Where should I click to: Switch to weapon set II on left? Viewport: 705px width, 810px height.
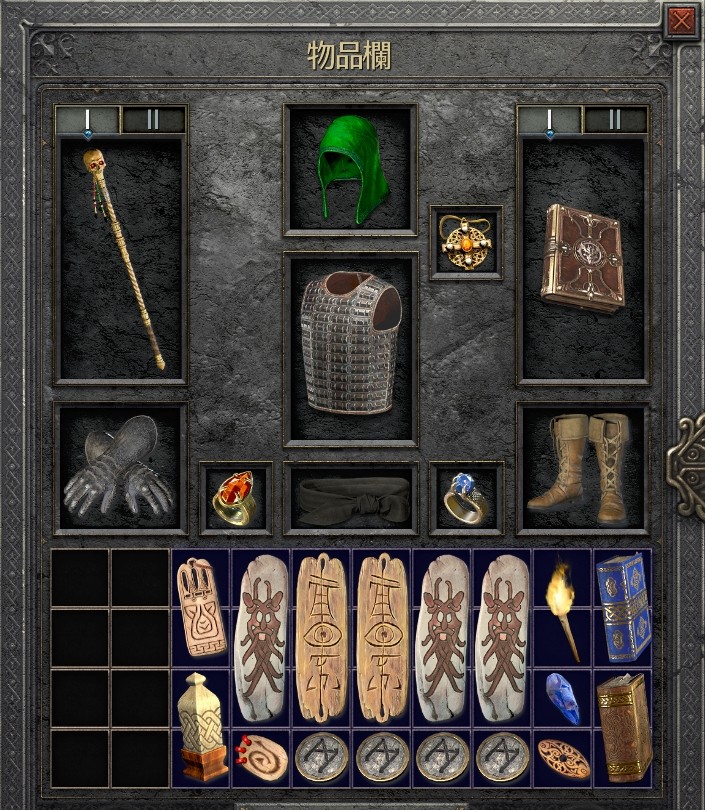[153, 119]
